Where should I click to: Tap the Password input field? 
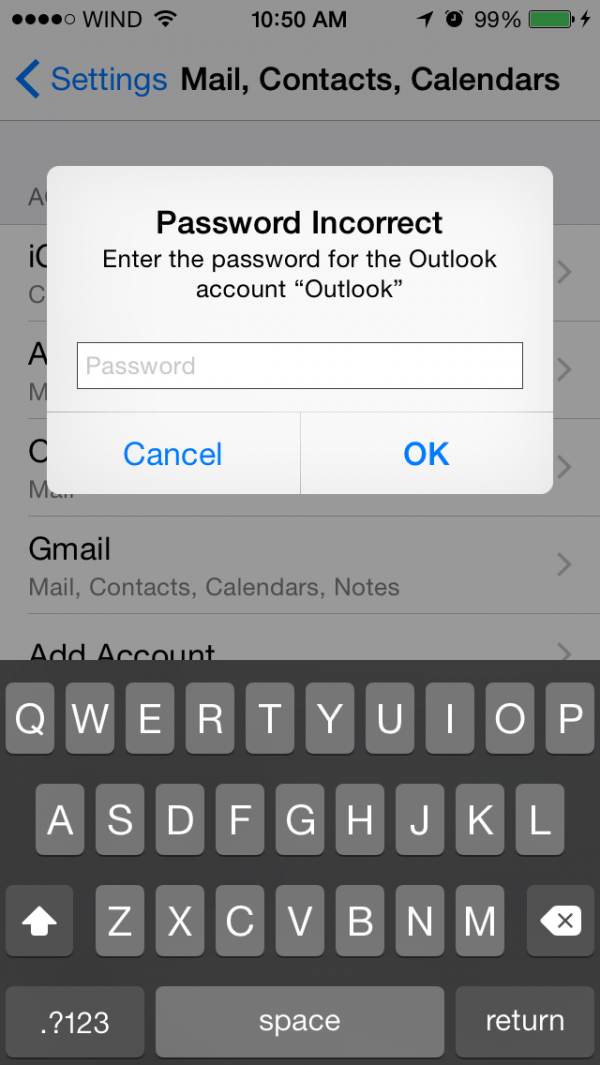(x=300, y=366)
